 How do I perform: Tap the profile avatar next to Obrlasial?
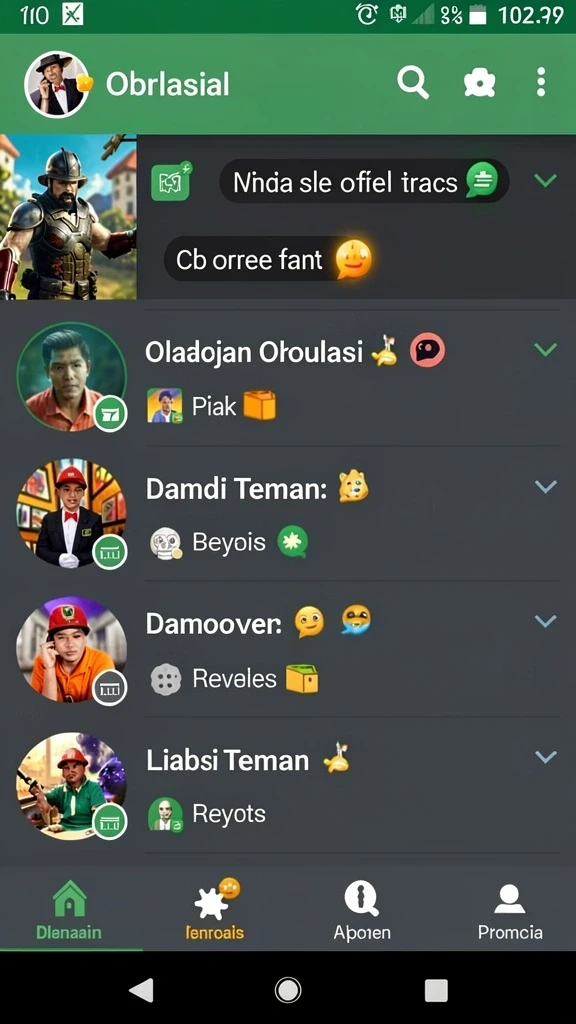[57, 84]
